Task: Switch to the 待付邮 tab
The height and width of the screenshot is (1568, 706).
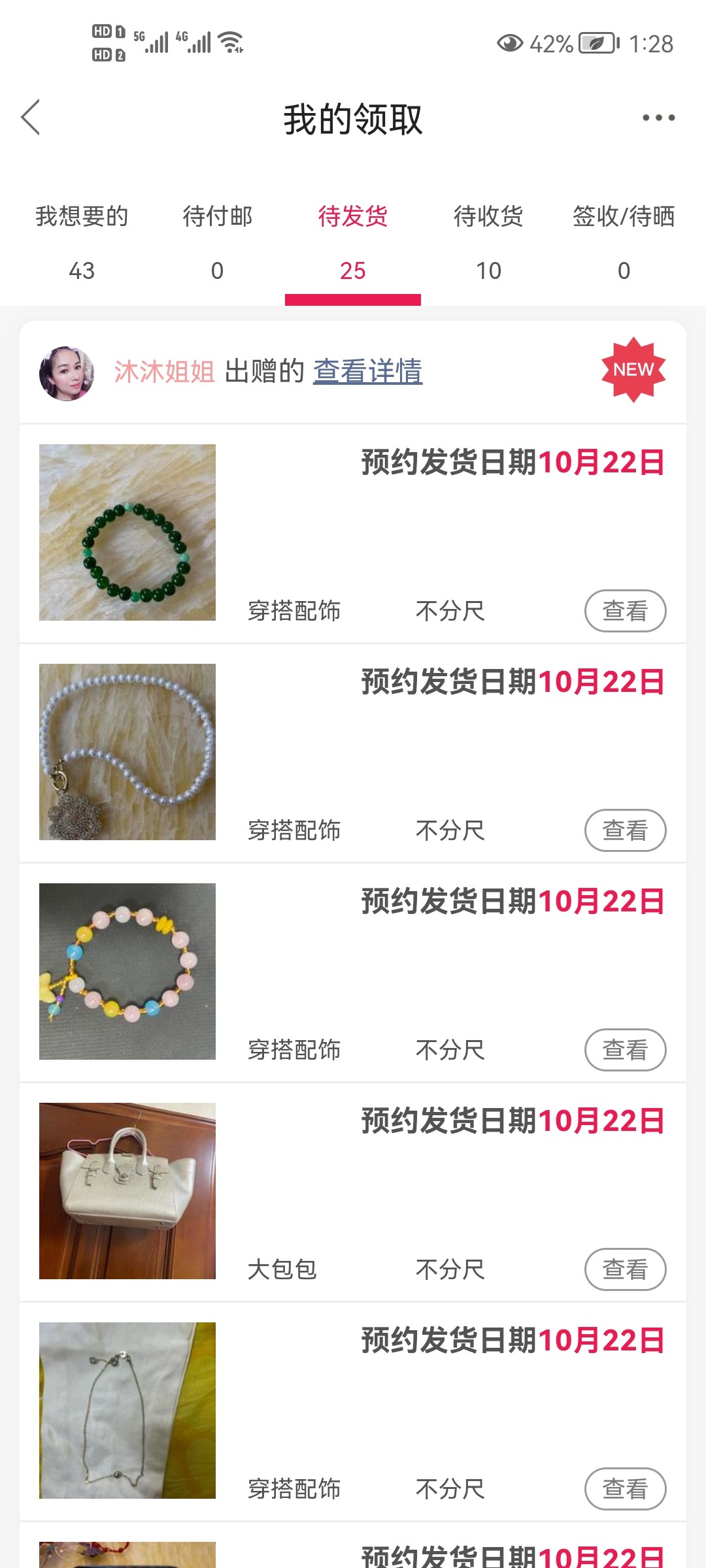Action: (217, 242)
